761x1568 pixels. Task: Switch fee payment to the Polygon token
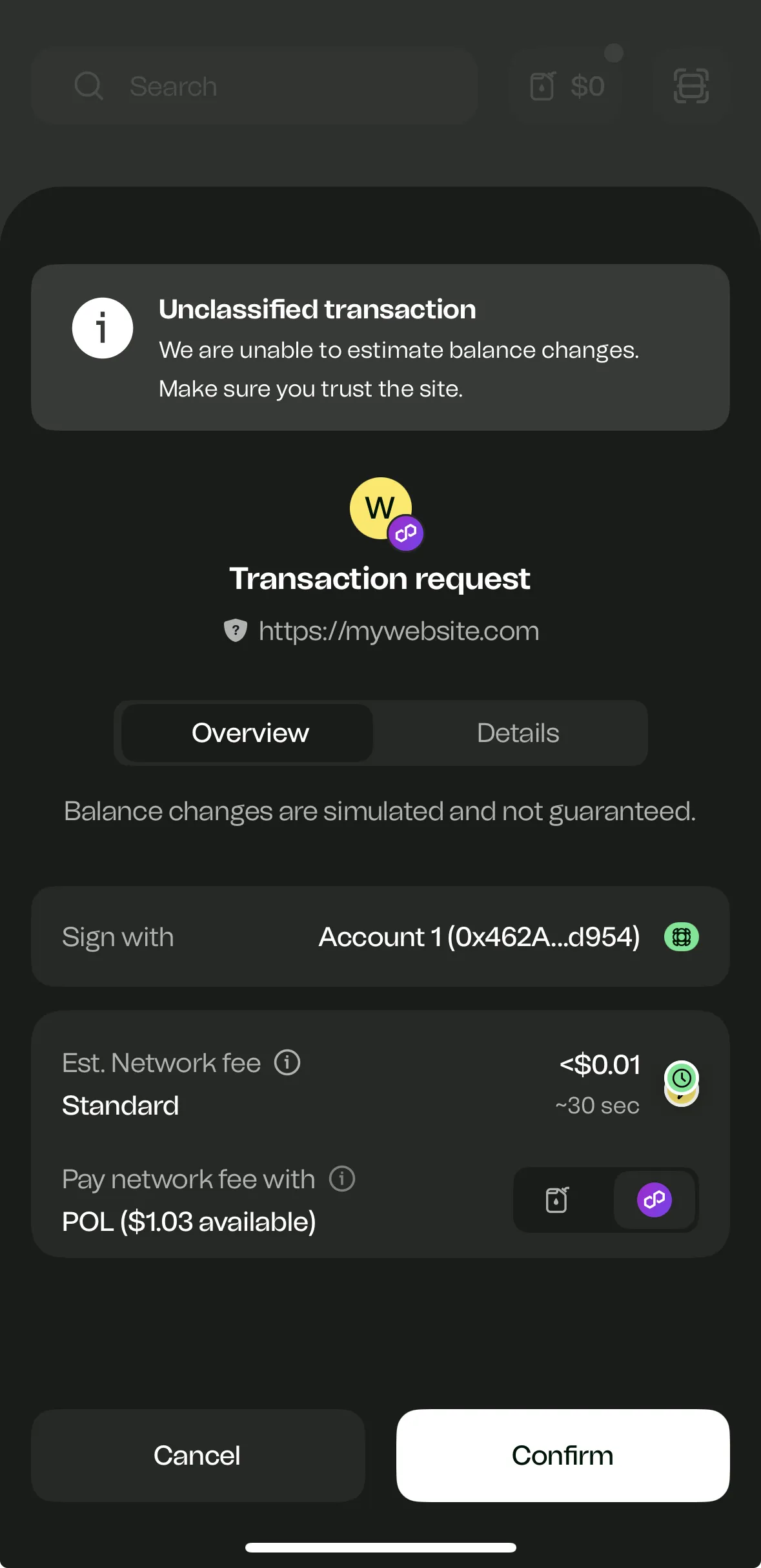pos(654,1200)
